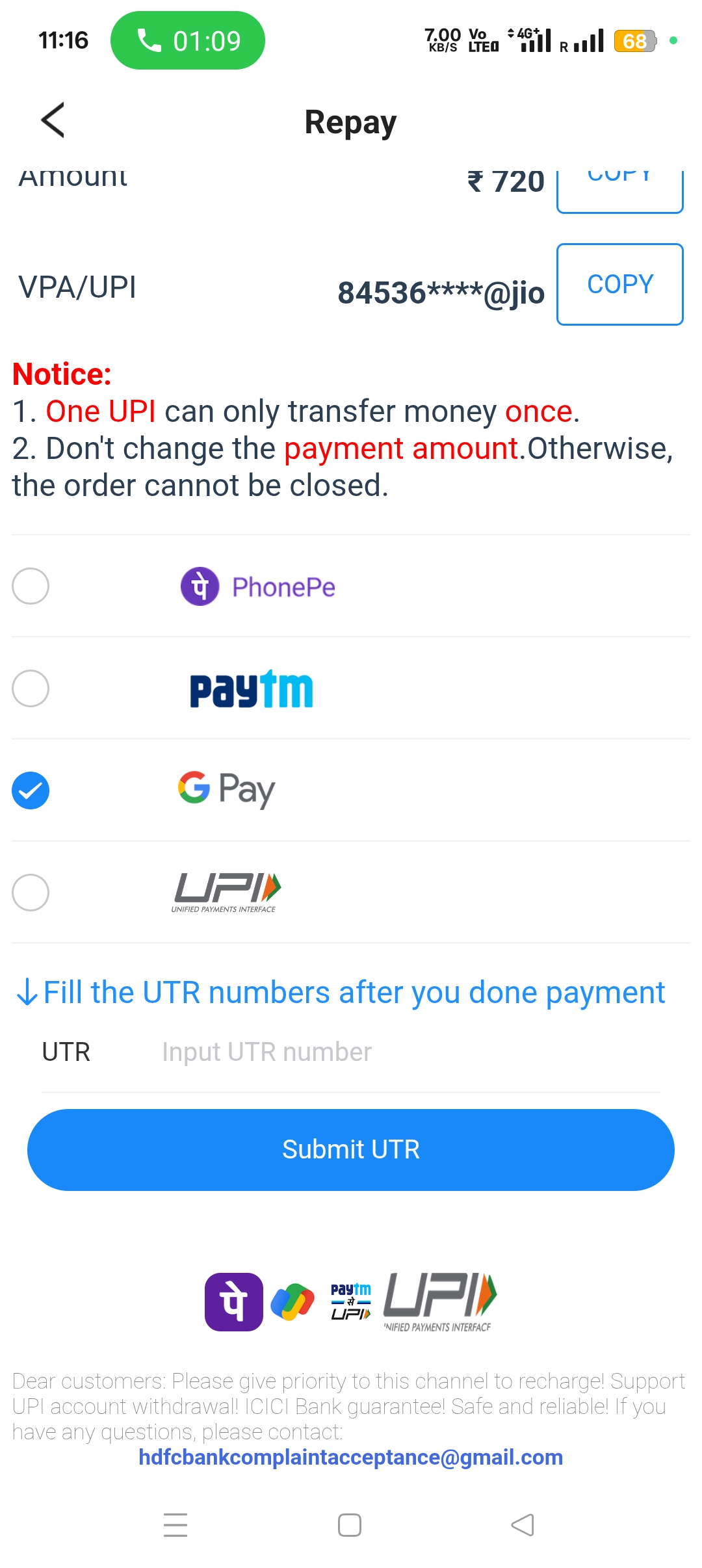Open the hdfcbankcomplaintacceptance@gmail.com email link
702x1568 pixels.
tap(351, 1457)
